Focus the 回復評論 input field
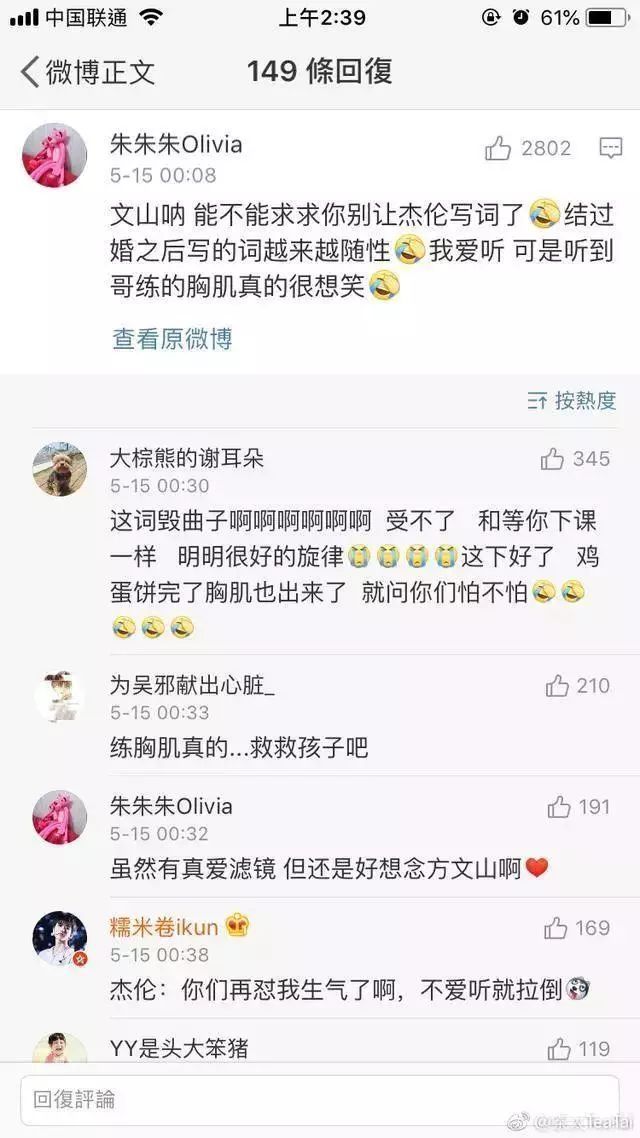This screenshot has height=1138, width=640. tap(320, 1100)
